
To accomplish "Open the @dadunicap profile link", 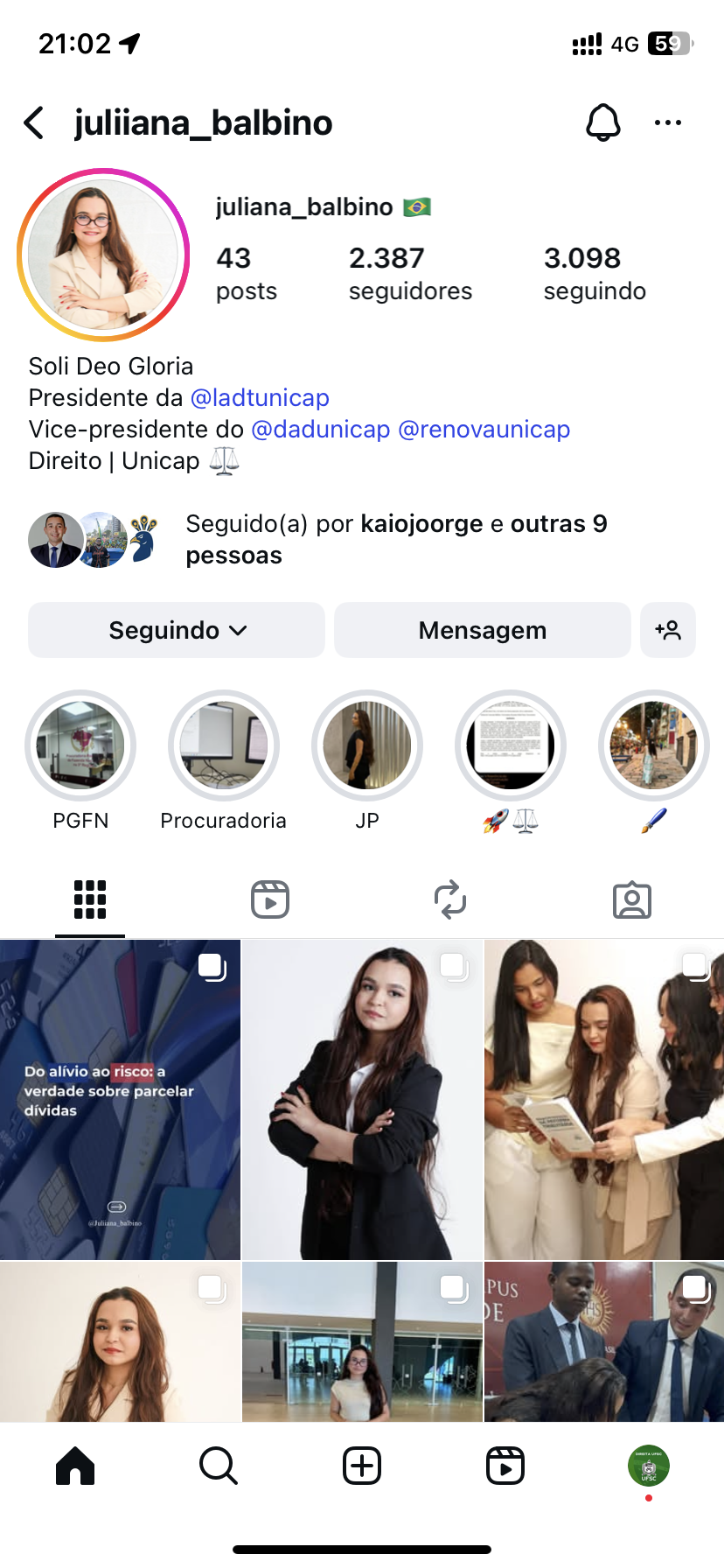I will pos(320,430).
